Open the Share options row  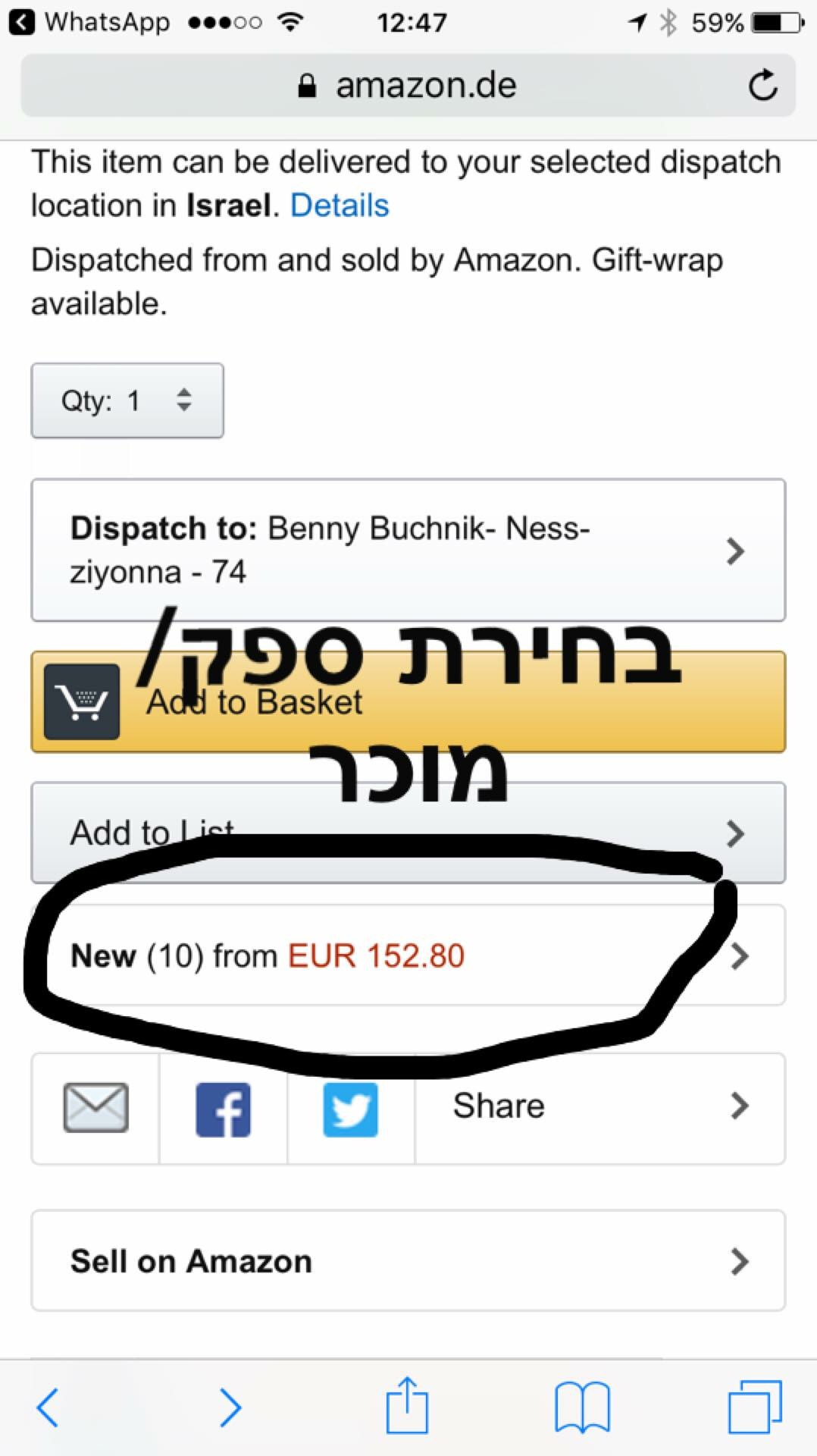(599, 1107)
